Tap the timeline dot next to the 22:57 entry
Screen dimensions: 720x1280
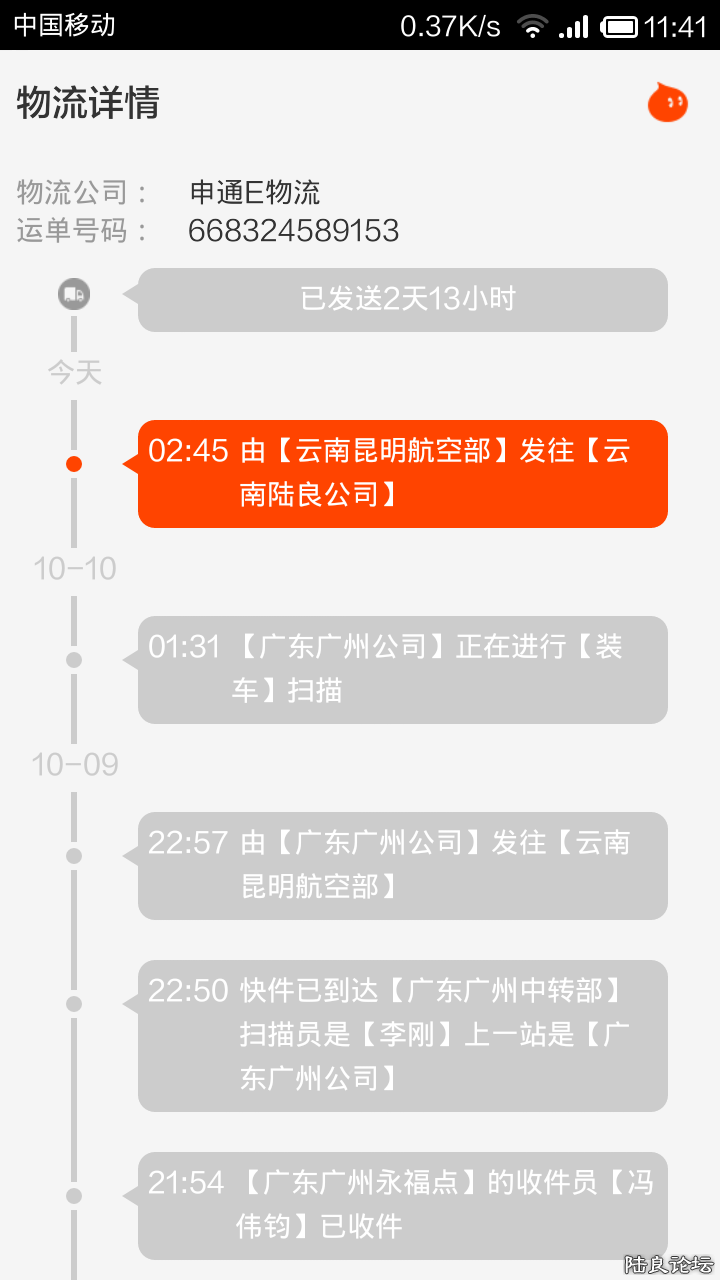(73, 855)
